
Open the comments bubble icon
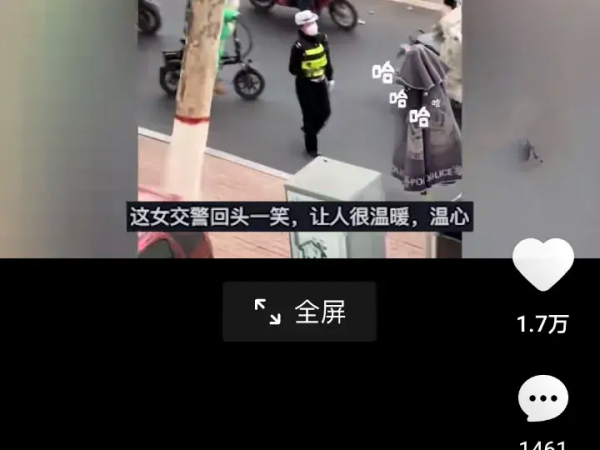543,400
